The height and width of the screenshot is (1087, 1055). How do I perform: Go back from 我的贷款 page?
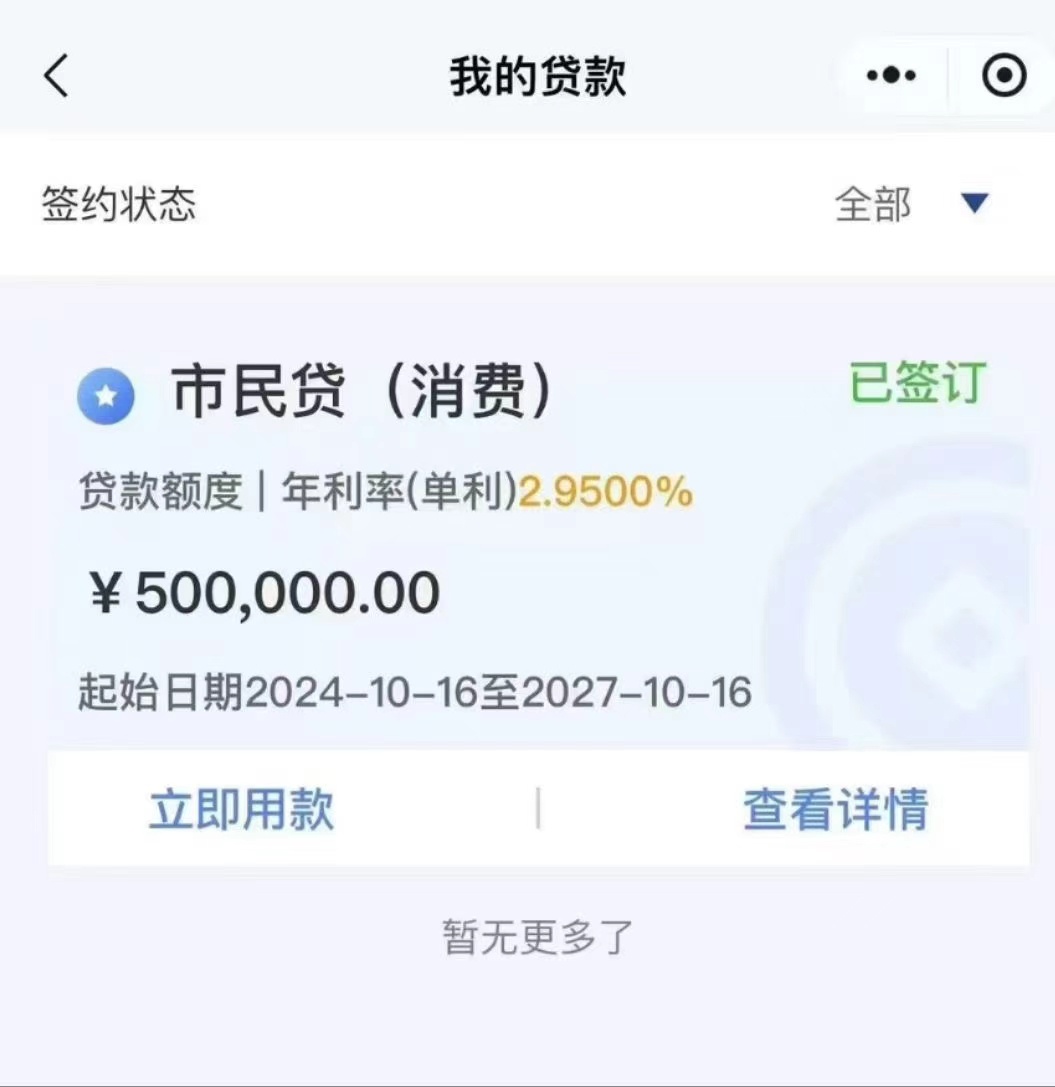[x=56, y=76]
